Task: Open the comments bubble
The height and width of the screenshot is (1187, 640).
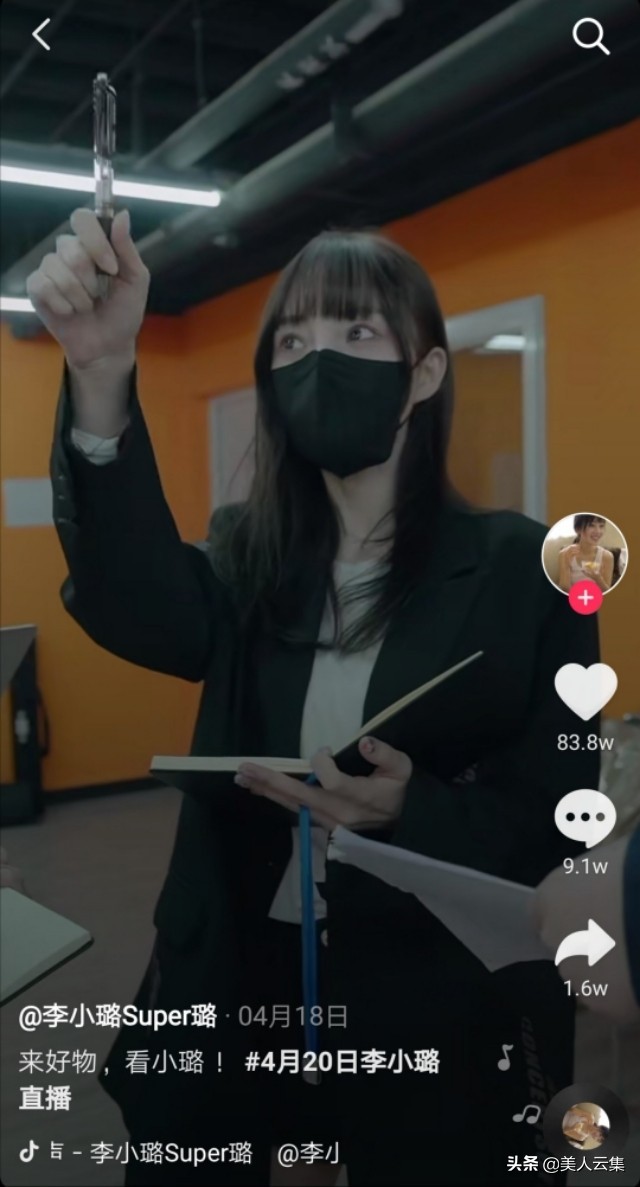Action: click(x=586, y=817)
